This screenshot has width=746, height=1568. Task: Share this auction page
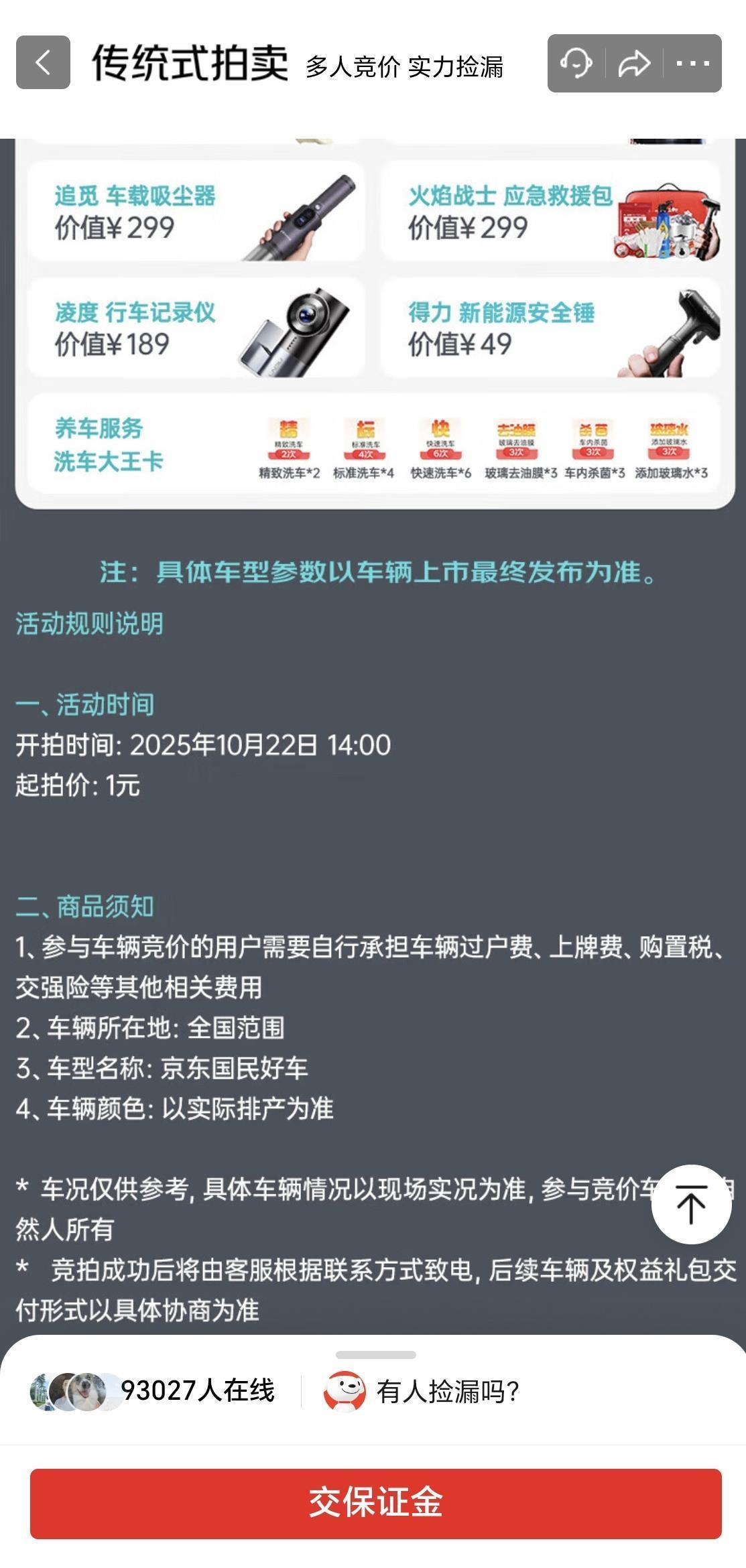[x=634, y=64]
